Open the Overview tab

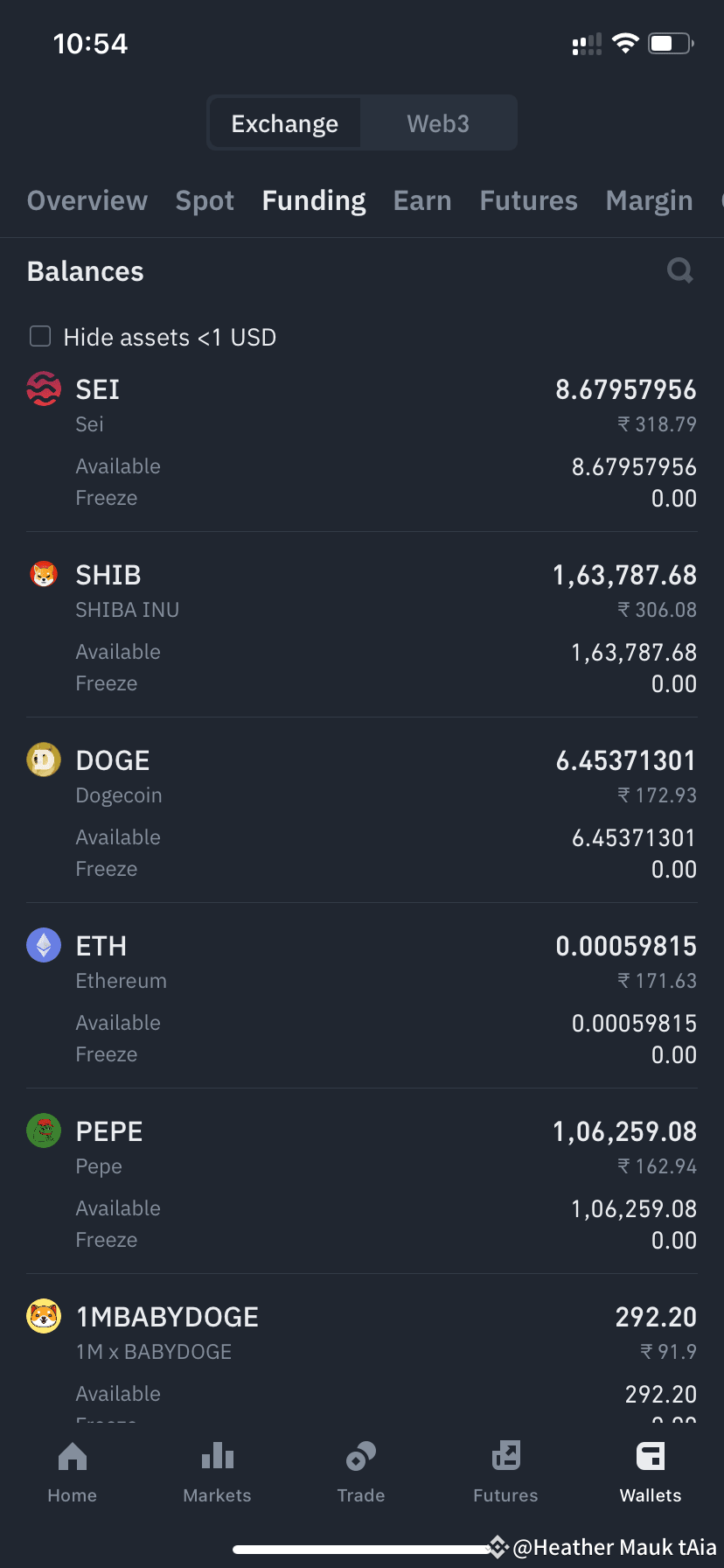(87, 200)
